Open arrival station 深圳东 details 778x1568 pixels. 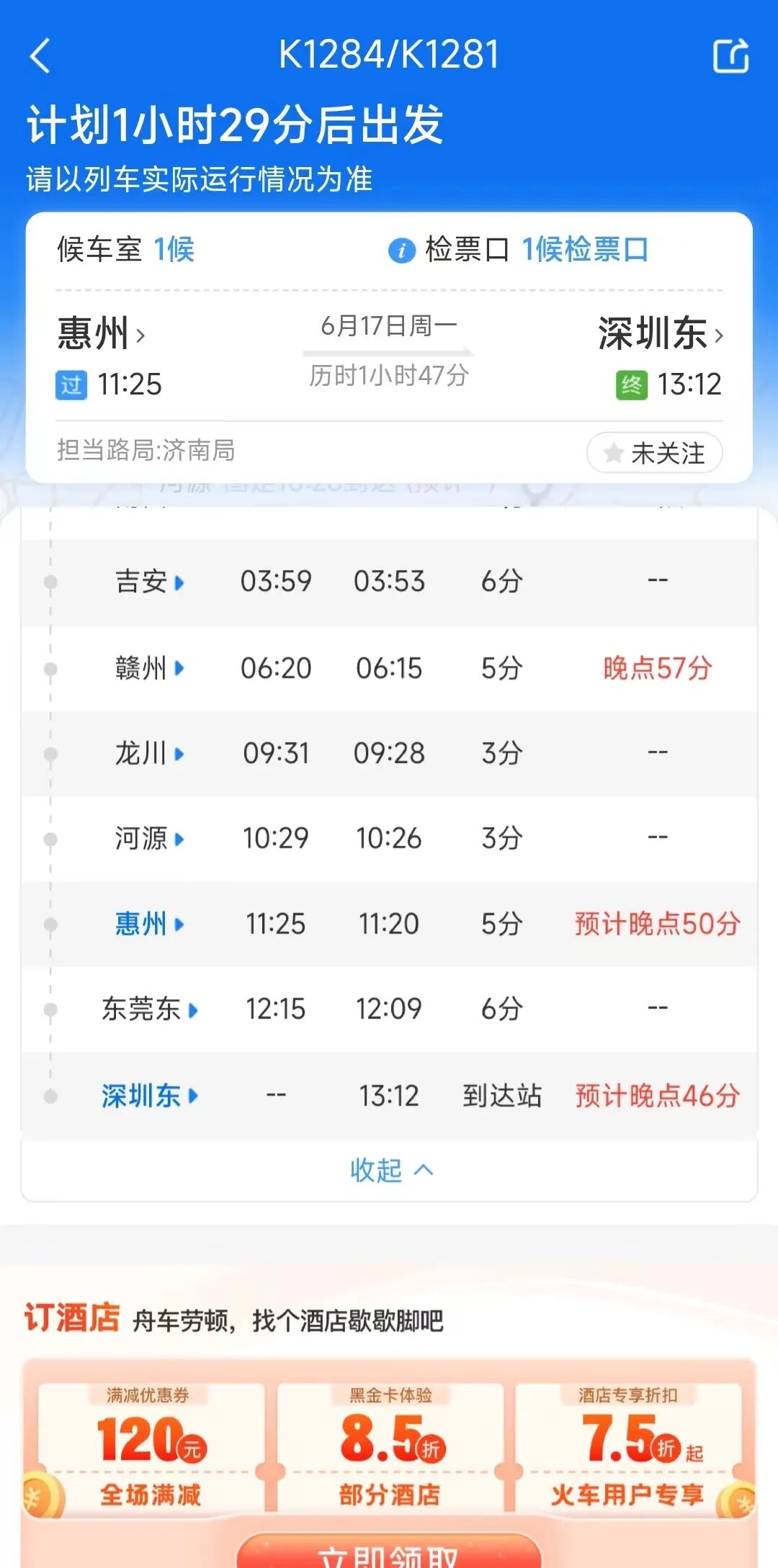coord(661,333)
